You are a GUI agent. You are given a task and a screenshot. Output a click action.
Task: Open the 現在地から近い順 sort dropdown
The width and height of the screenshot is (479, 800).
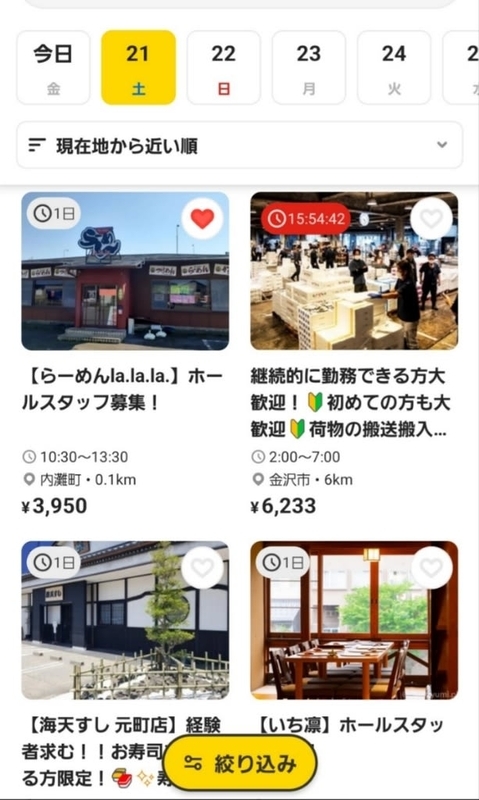240,145
